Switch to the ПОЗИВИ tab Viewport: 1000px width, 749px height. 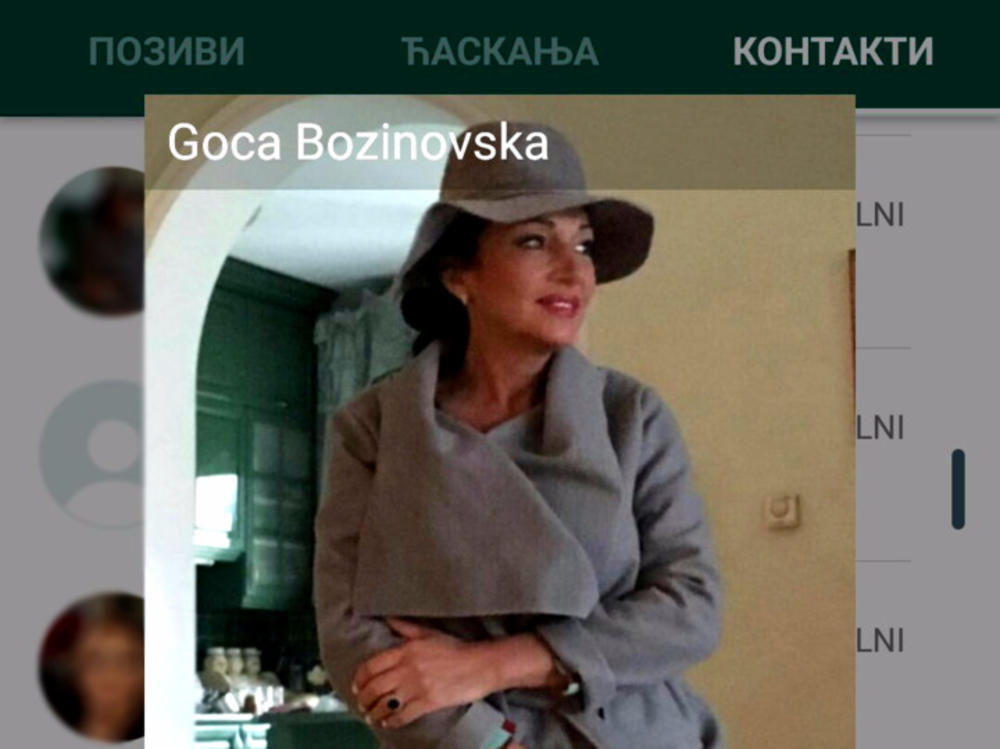pyautogui.click(x=166, y=52)
